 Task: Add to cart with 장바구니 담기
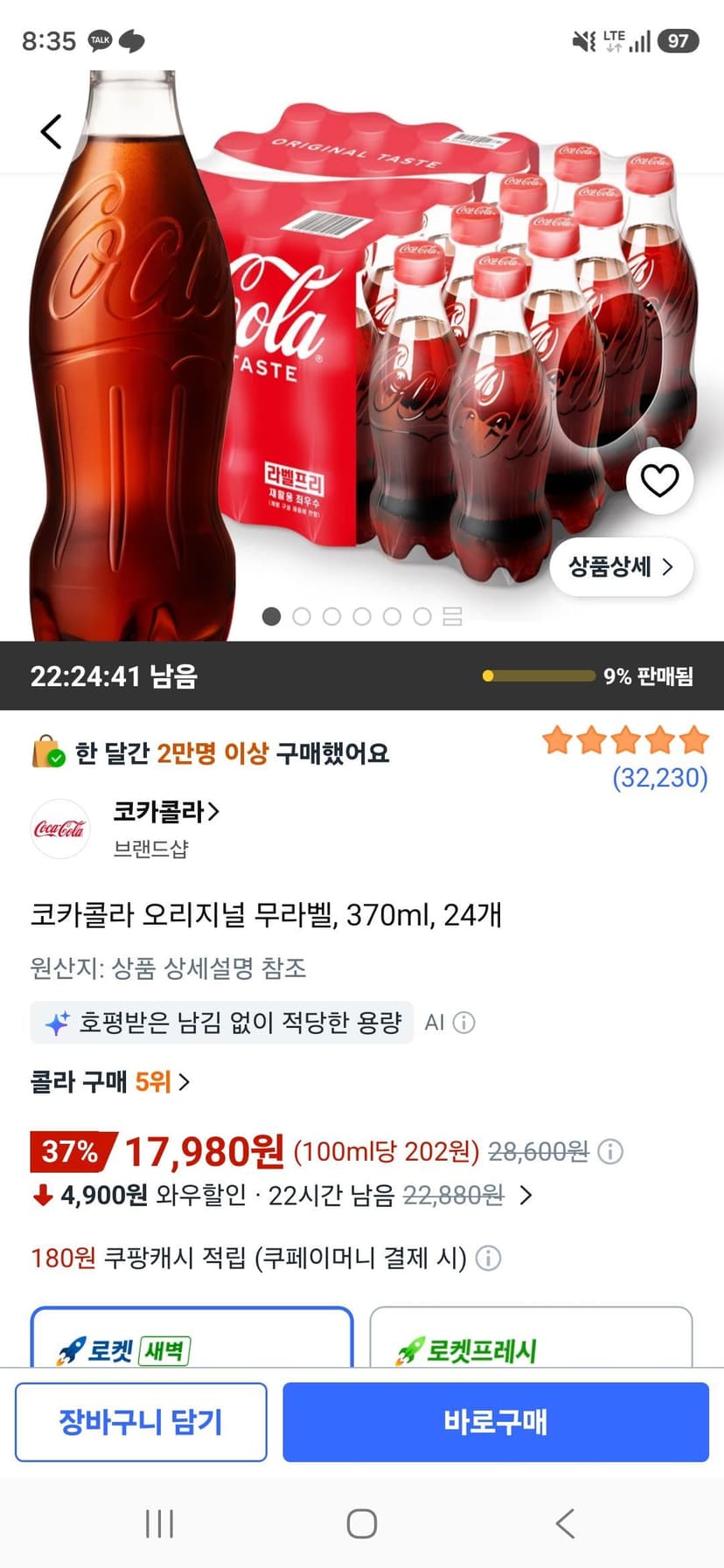click(141, 1421)
